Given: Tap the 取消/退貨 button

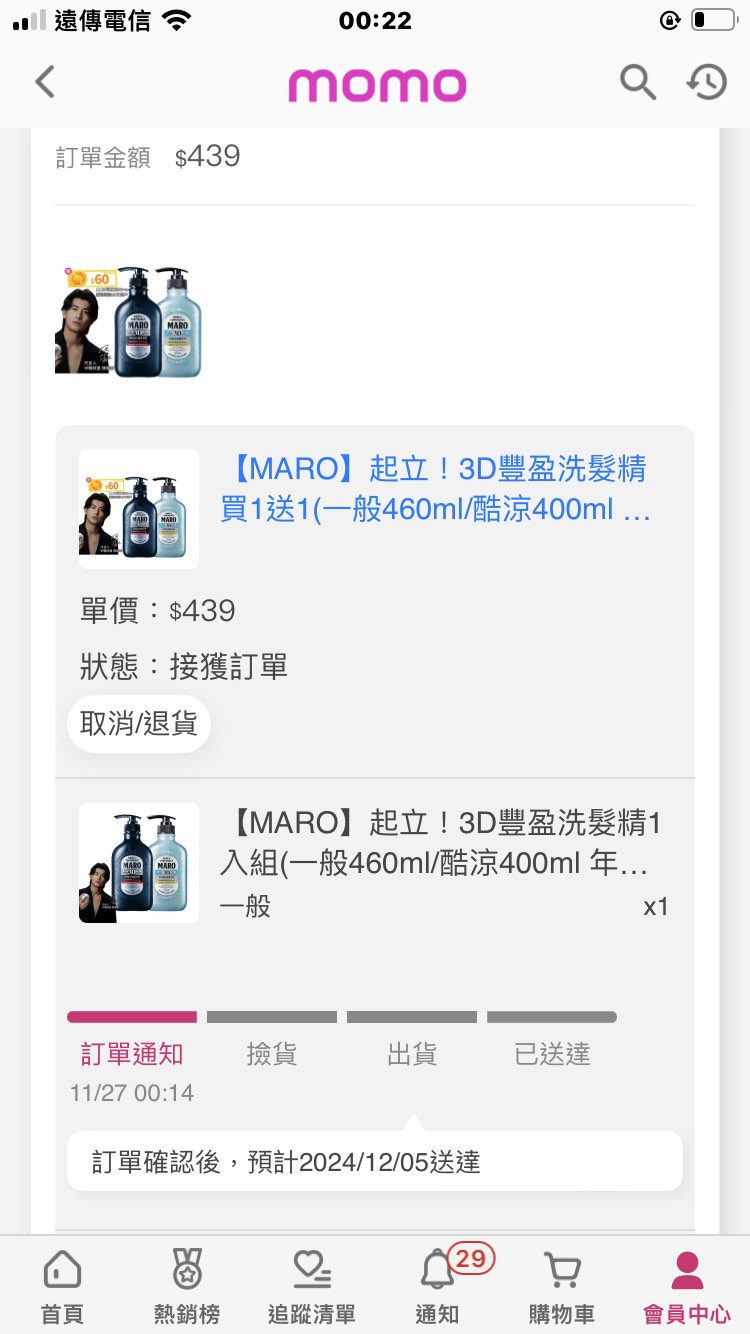Looking at the screenshot, I should point(139,723).
